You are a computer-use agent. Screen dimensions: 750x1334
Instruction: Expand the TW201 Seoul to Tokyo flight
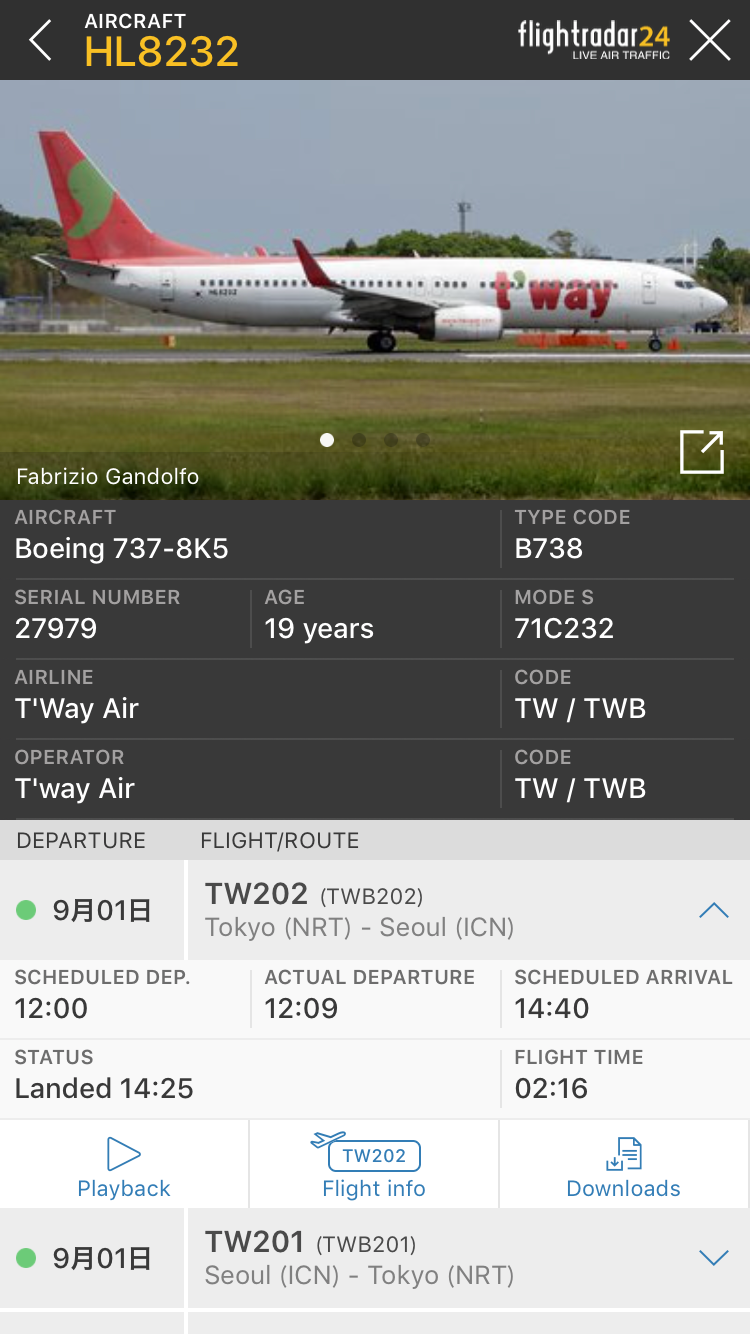[713, 1258]
